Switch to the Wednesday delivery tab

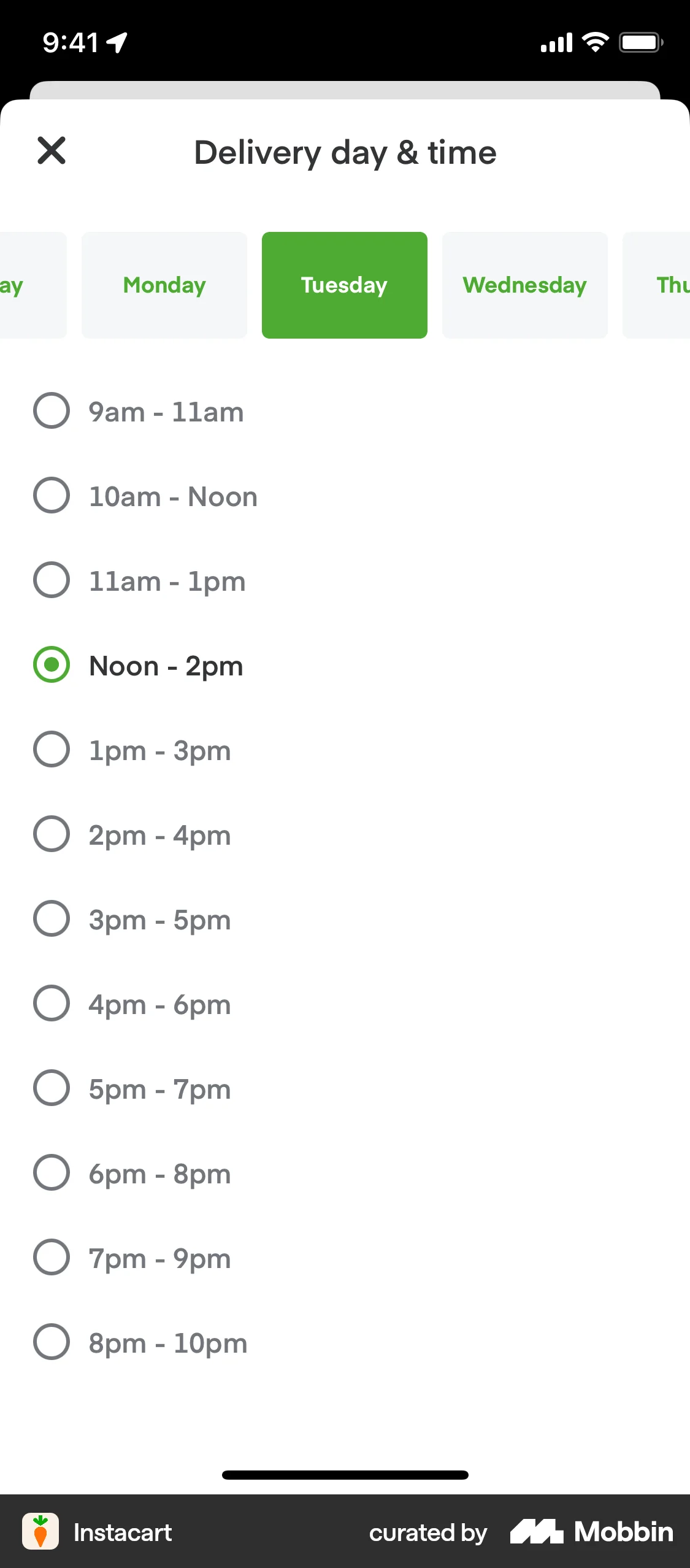coord(524,285)
